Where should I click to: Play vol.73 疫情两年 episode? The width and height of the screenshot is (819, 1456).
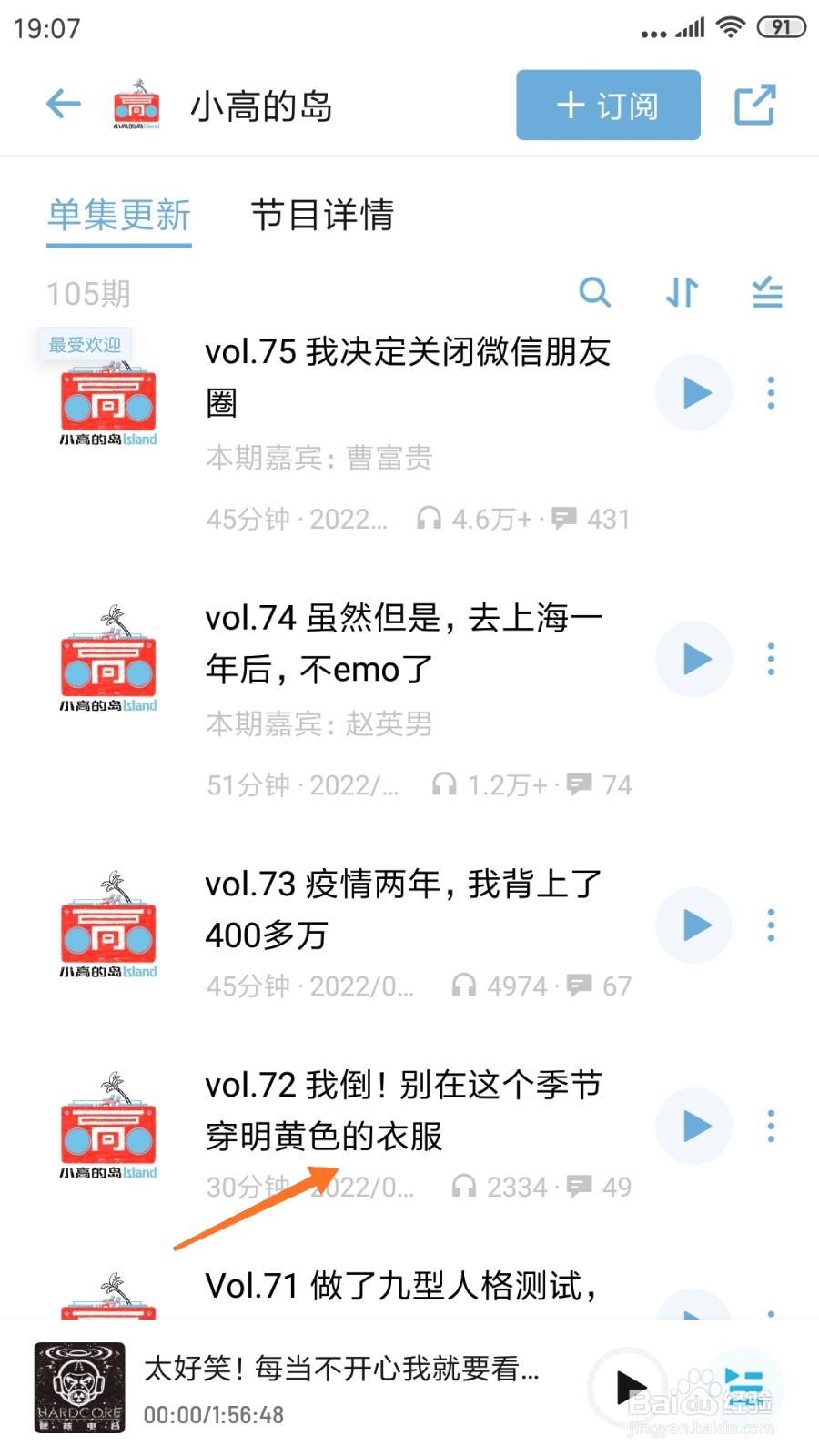coord(694,925)
